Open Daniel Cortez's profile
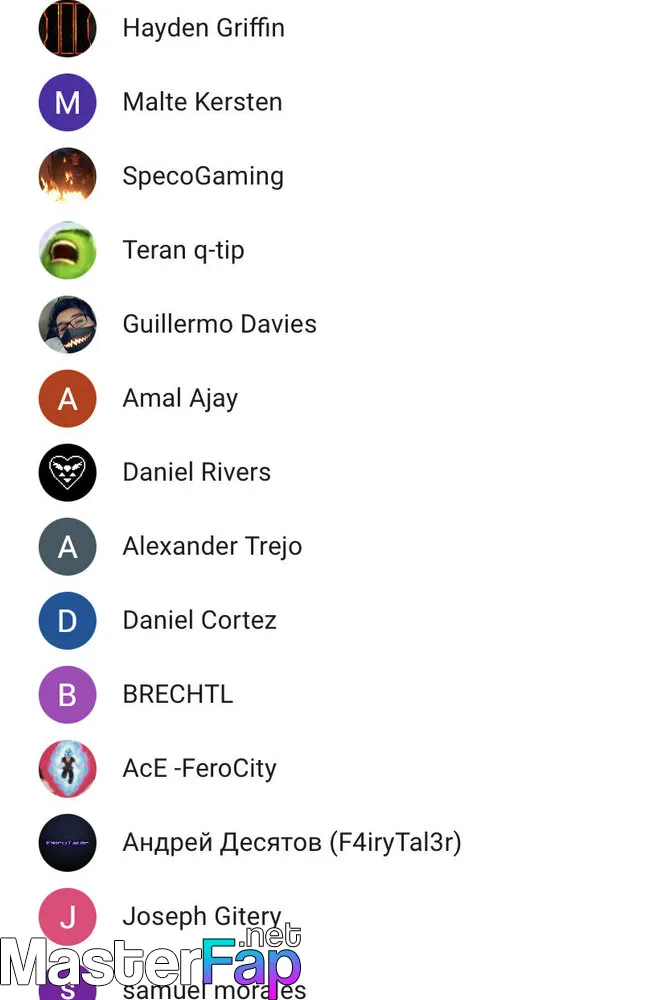 pyautogui.click(x=199, y=620)
